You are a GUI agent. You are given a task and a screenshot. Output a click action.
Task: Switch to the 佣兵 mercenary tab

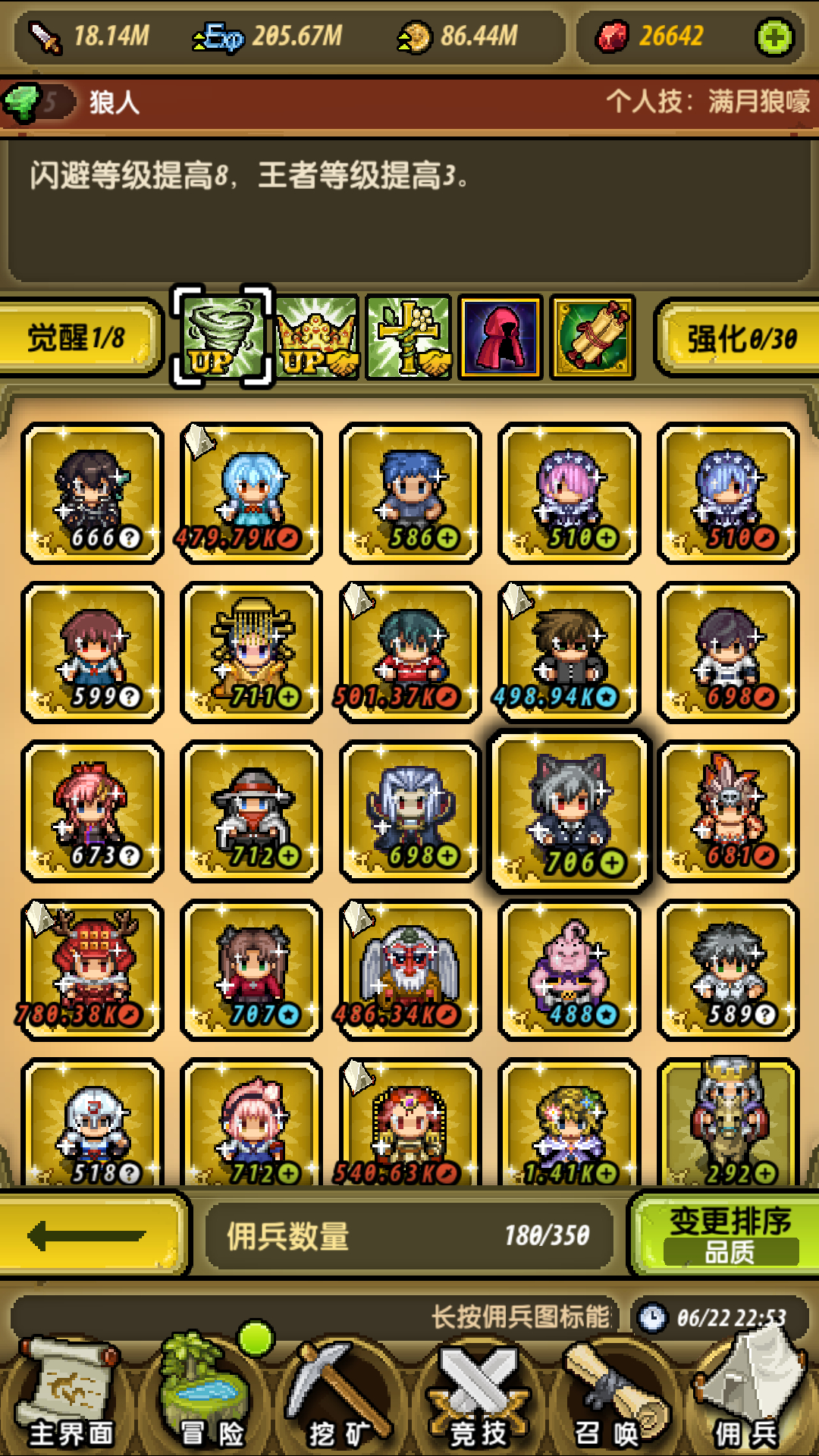click(749, 1394)
